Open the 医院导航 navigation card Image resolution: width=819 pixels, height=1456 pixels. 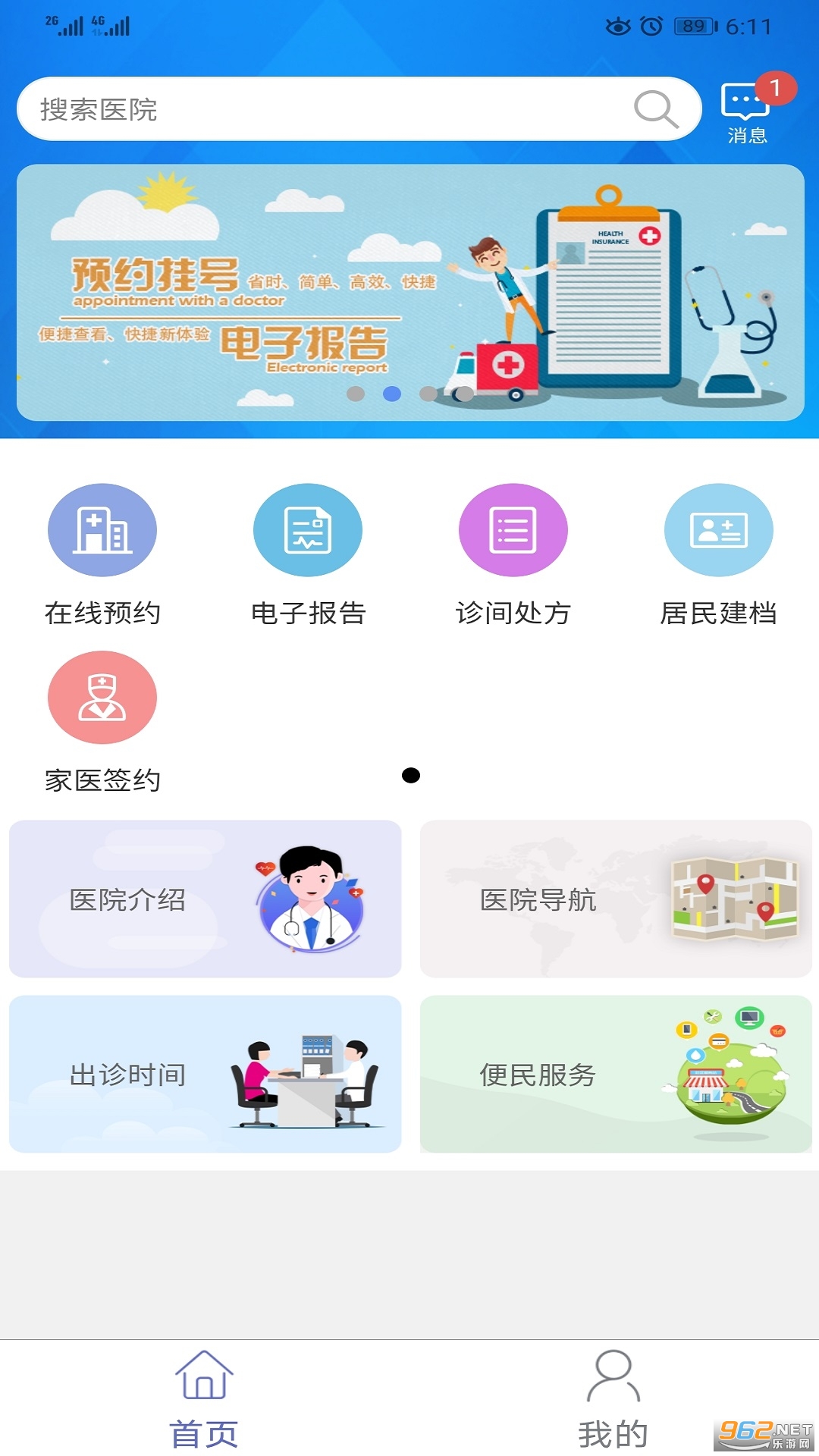click(x=616, y=899)
